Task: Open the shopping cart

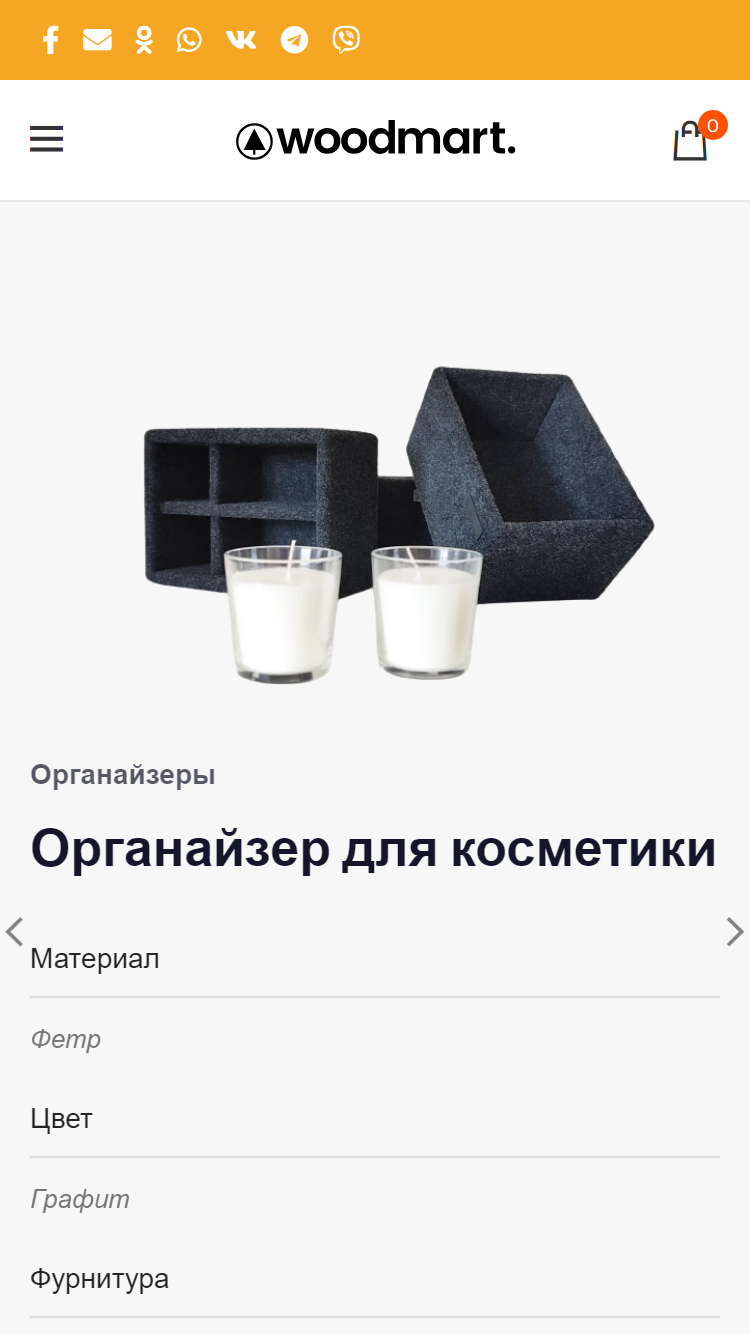Action: tap(692, 139)
